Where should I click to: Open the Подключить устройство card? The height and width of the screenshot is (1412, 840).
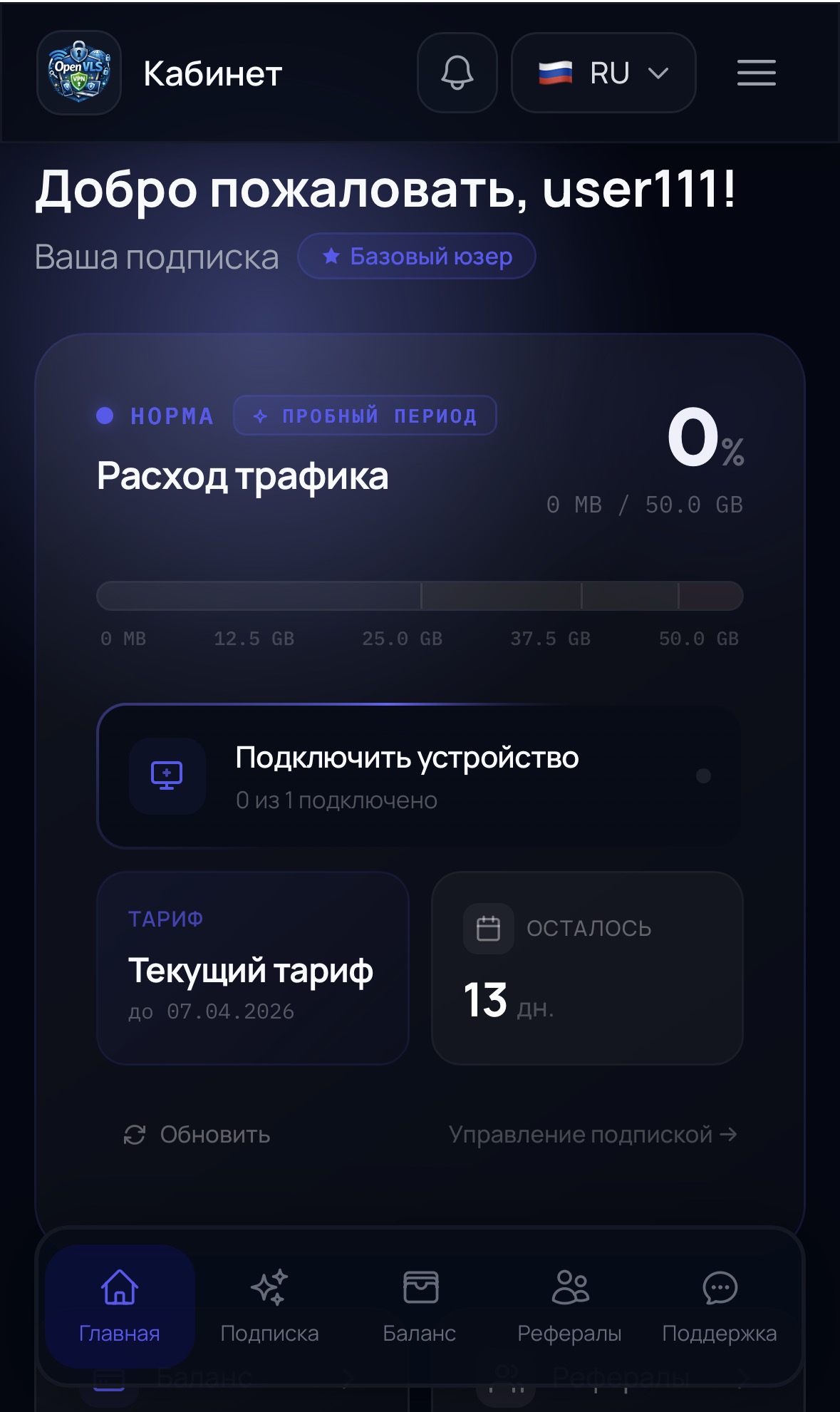(x=420, y=777)
